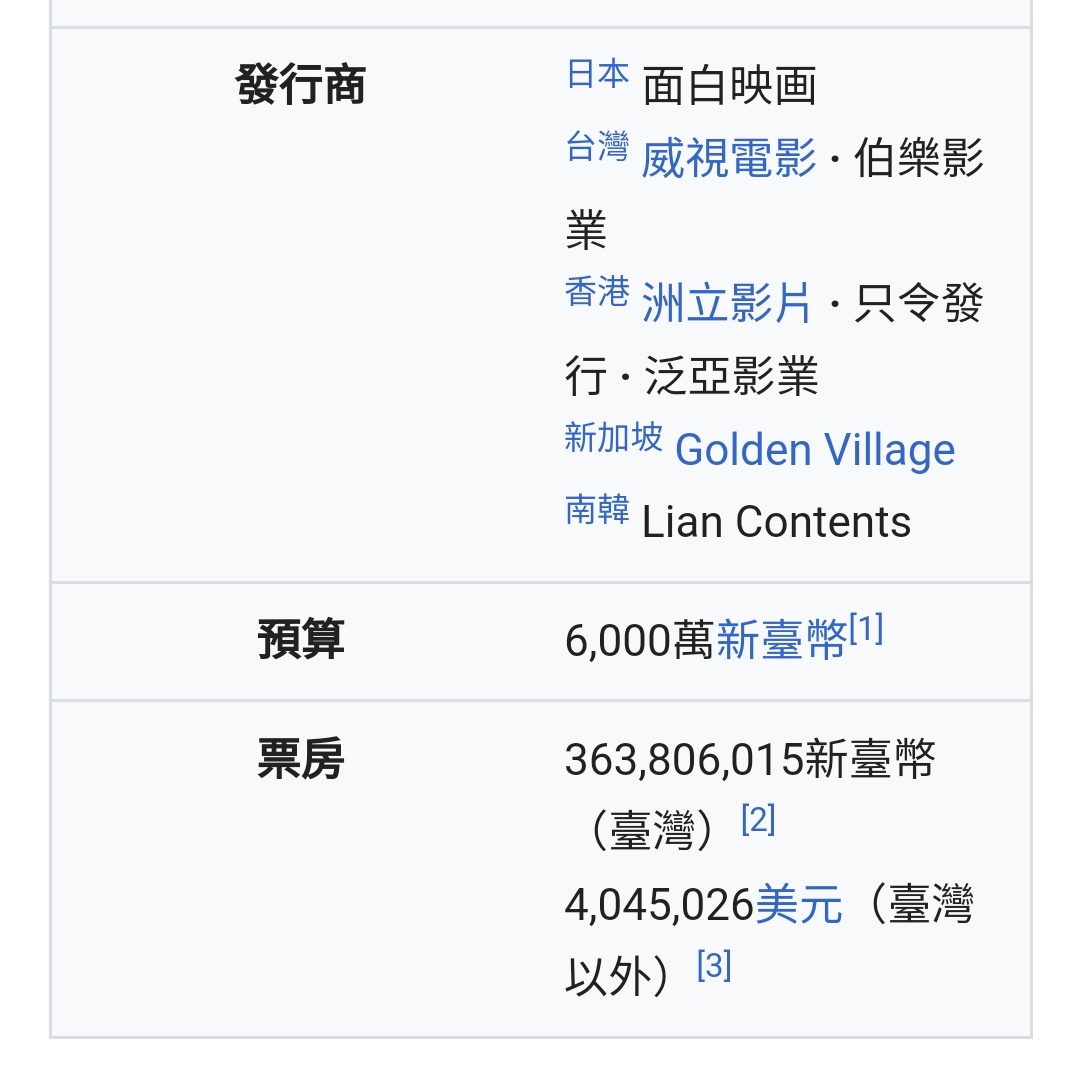Open the 香港 link
Screen dimensions: 1080x1085
[x=597, y=292]
